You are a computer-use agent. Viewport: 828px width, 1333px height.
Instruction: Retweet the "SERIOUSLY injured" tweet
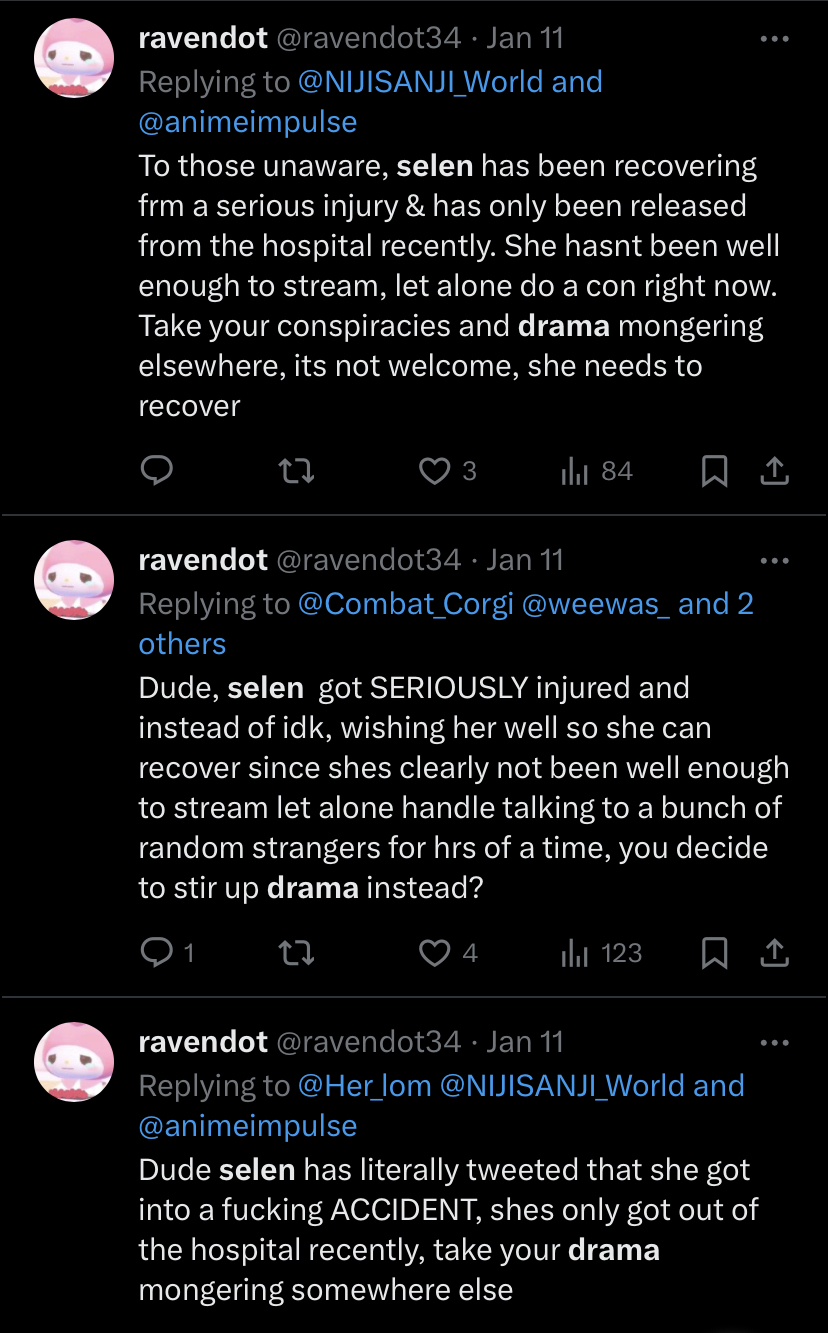point(295,953)
